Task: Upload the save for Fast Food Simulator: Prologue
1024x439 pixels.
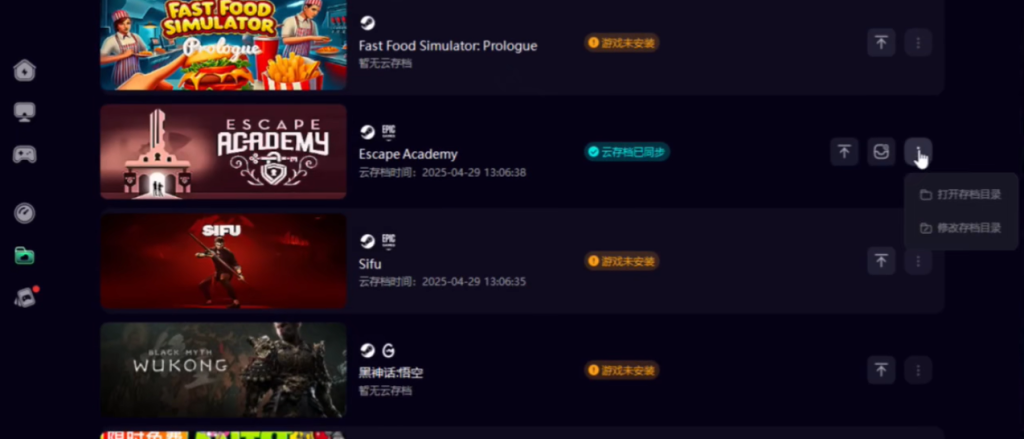Action: pos(881,43)
